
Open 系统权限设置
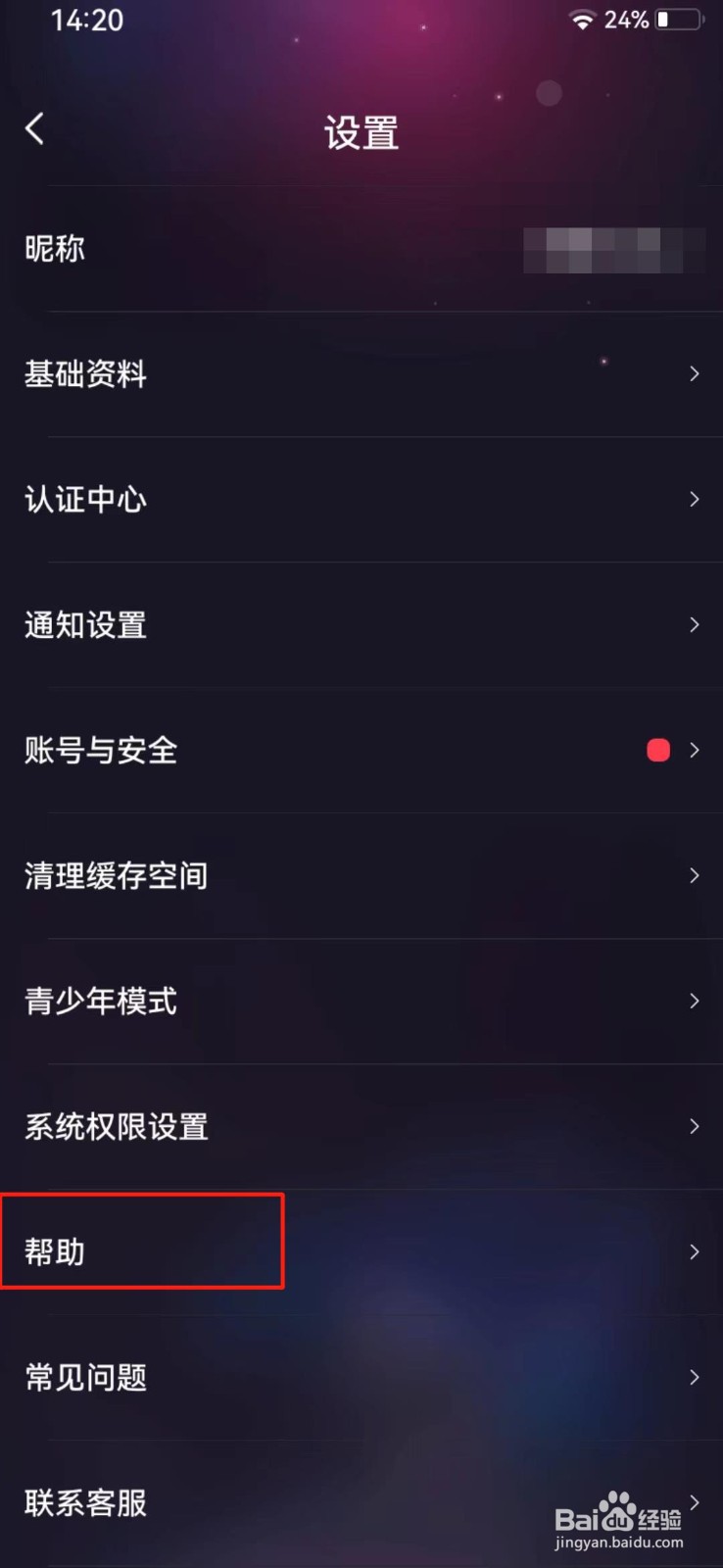pyautogui.click(x=361, y=1127)
